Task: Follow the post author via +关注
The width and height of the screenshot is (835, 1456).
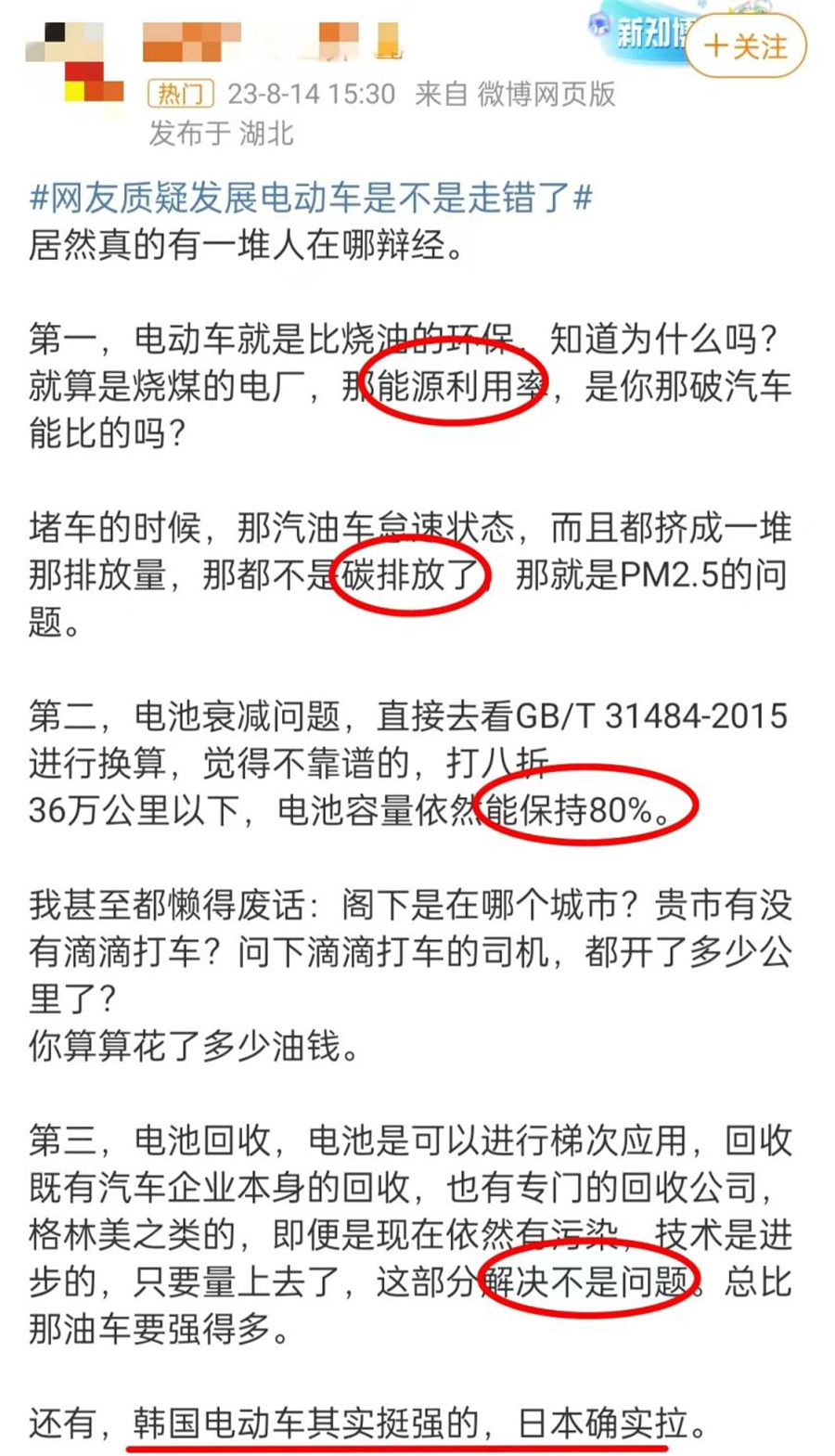Action: click(x=746, y=46)
